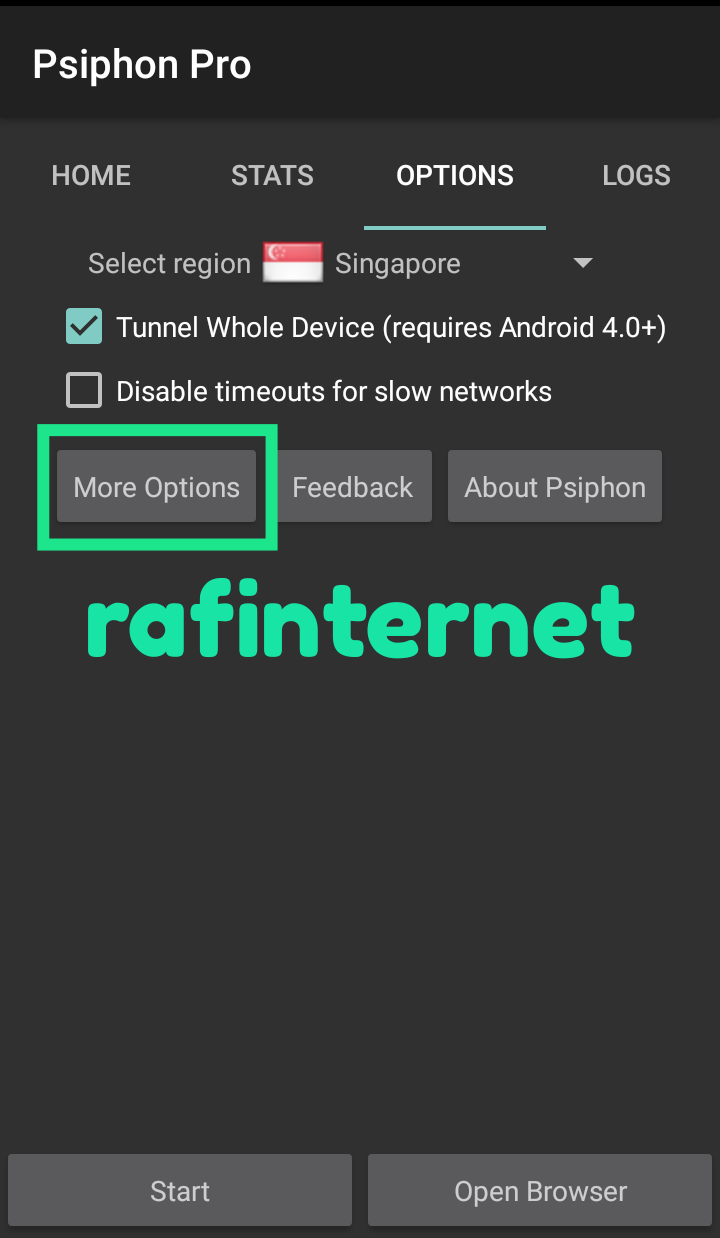Open More Options
This screenshot has width=720, height=1238.
(157, 487)
